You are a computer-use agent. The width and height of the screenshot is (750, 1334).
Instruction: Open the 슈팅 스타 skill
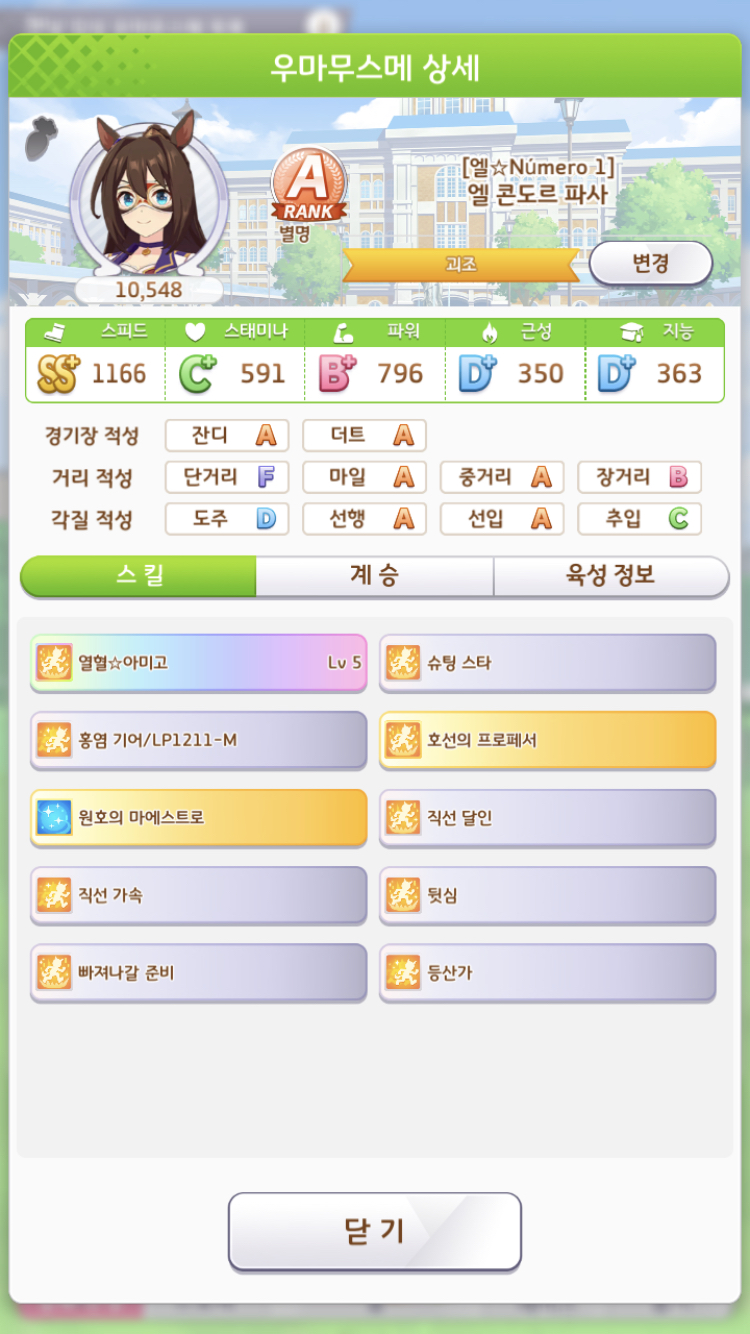click(x=547, y=662)
